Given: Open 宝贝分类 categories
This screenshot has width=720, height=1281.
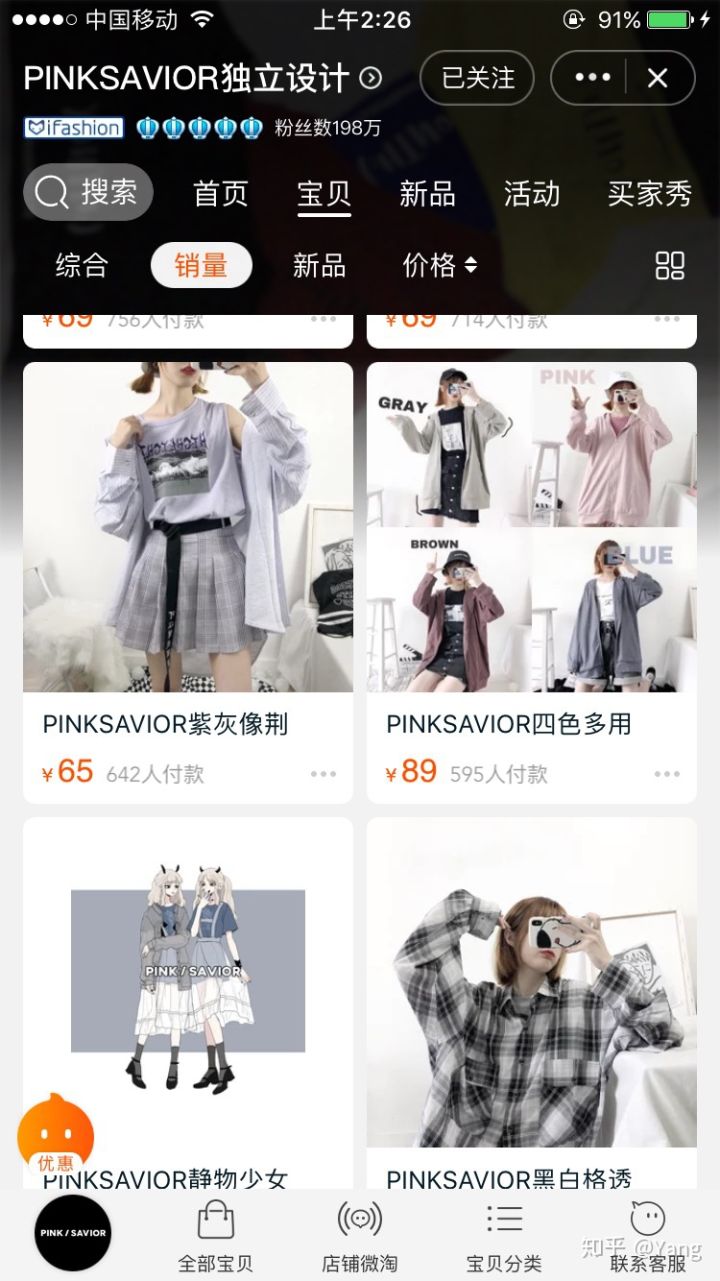Looking at the screenshot, I should click(x=504, y=1237).
